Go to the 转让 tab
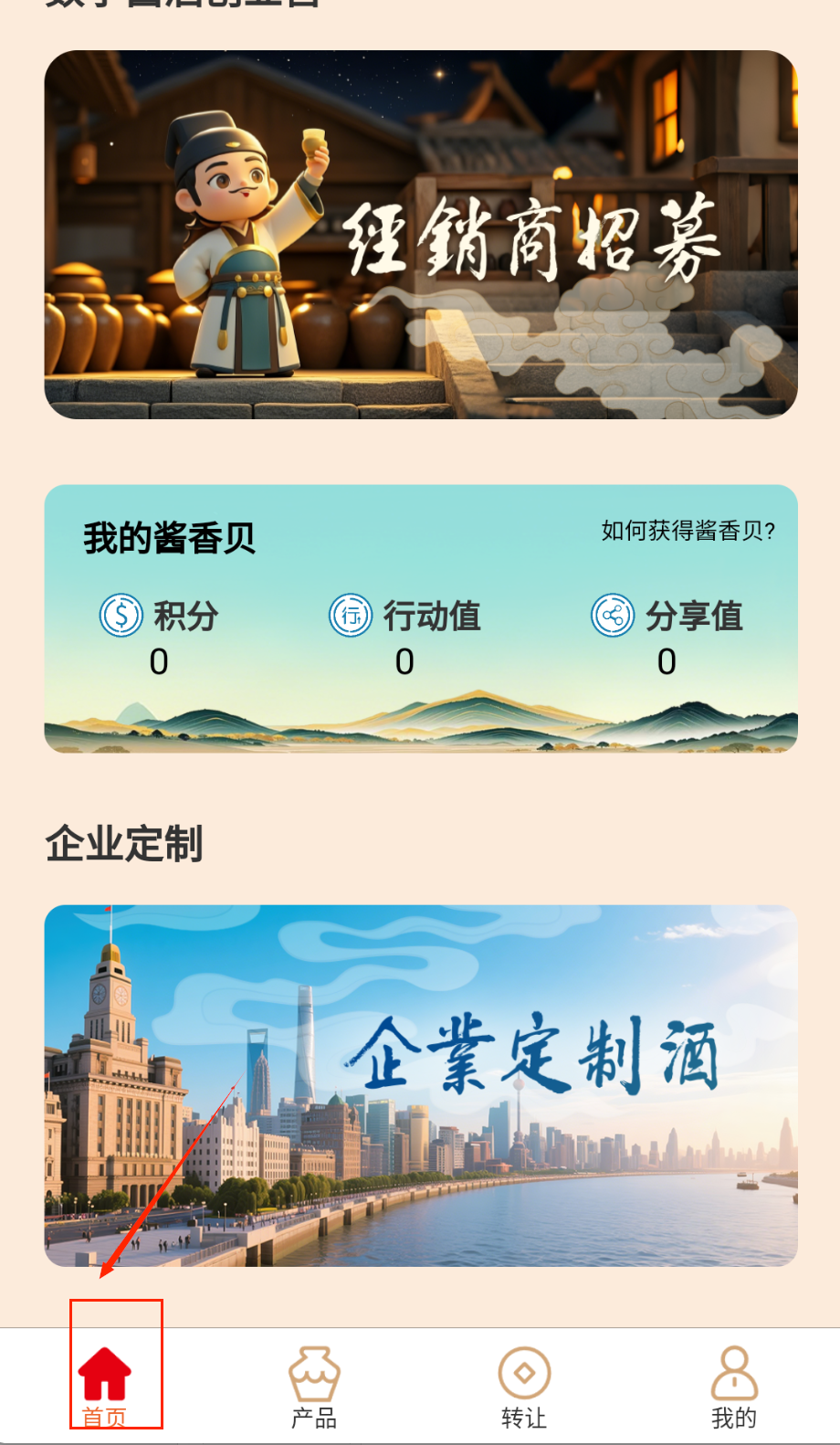Viewport: 840px width, 1445px height. (524, 1386)
